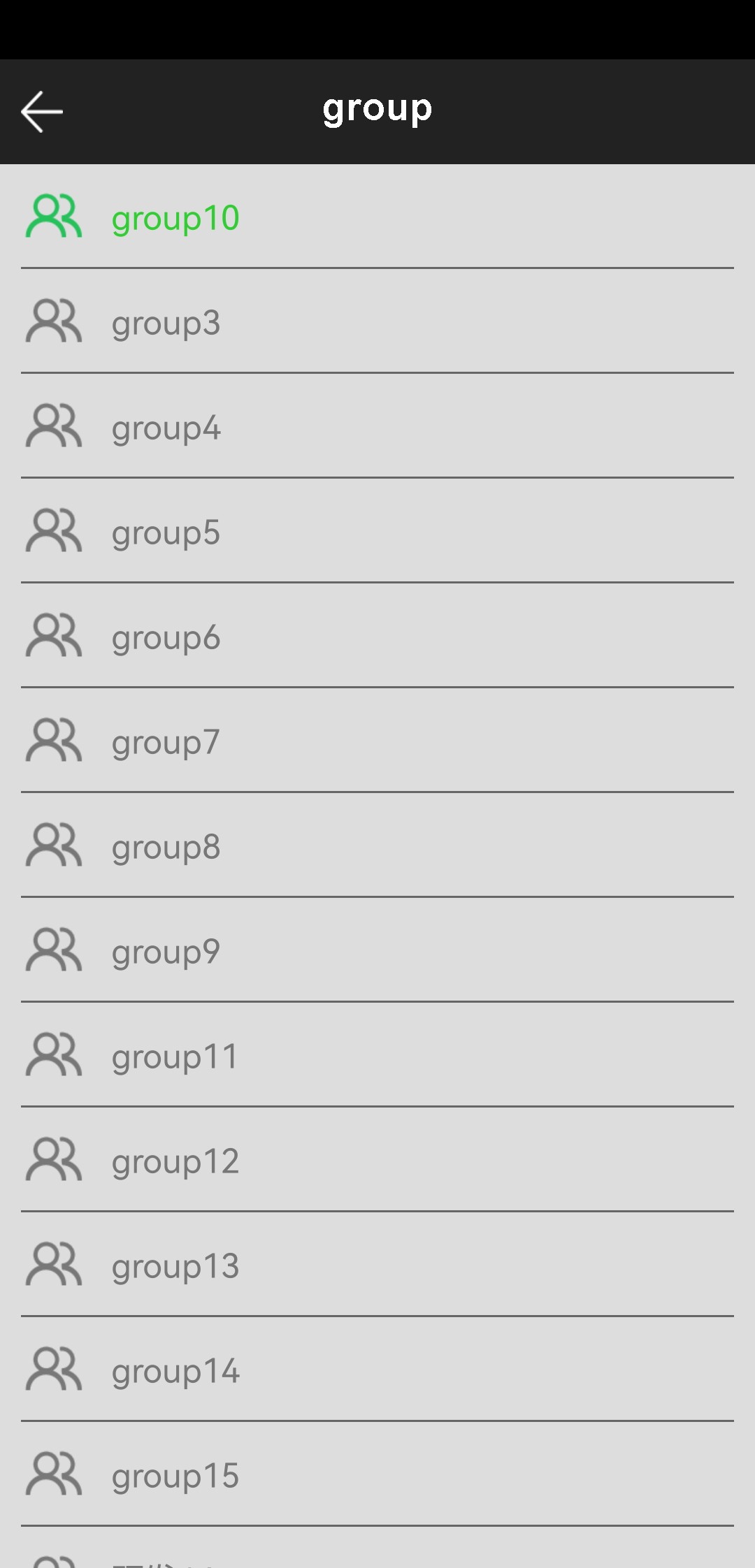Screen dimensions: 755x1568
Task: Switch to group8
Action: [x=377, y=845]
